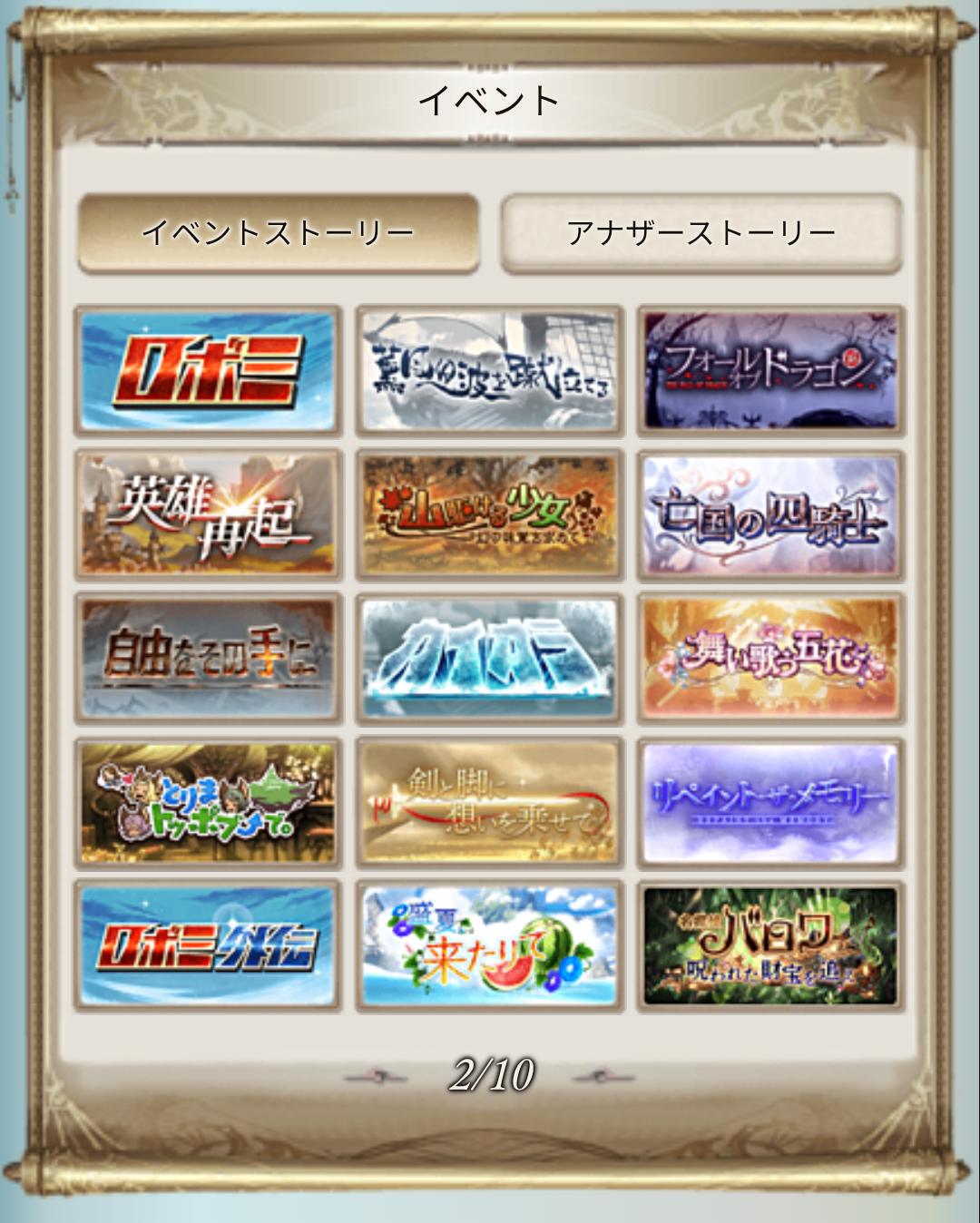Select the バロワ event banner

tap(770, 945)
